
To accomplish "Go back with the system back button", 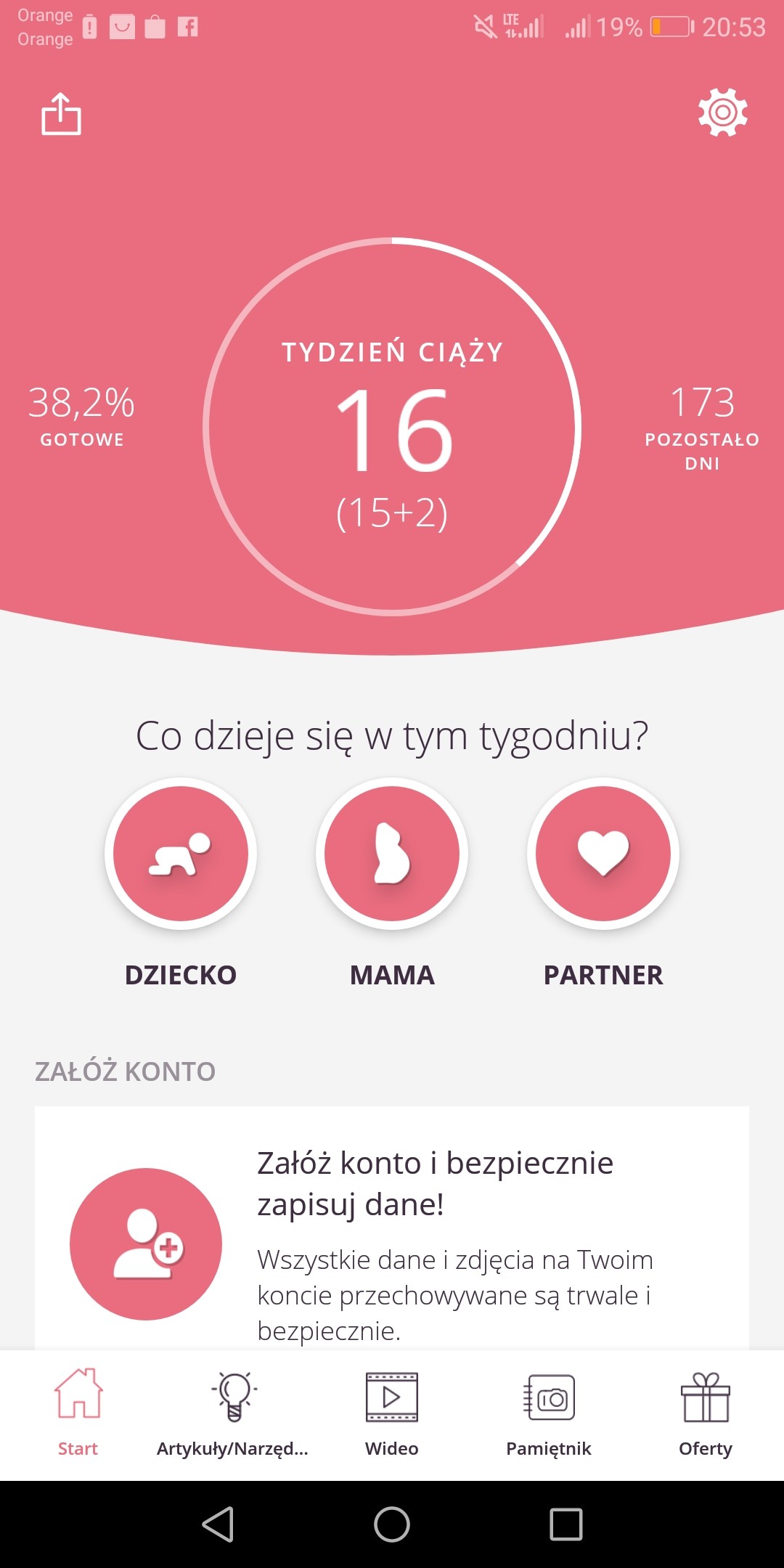I will [218, 1524].
